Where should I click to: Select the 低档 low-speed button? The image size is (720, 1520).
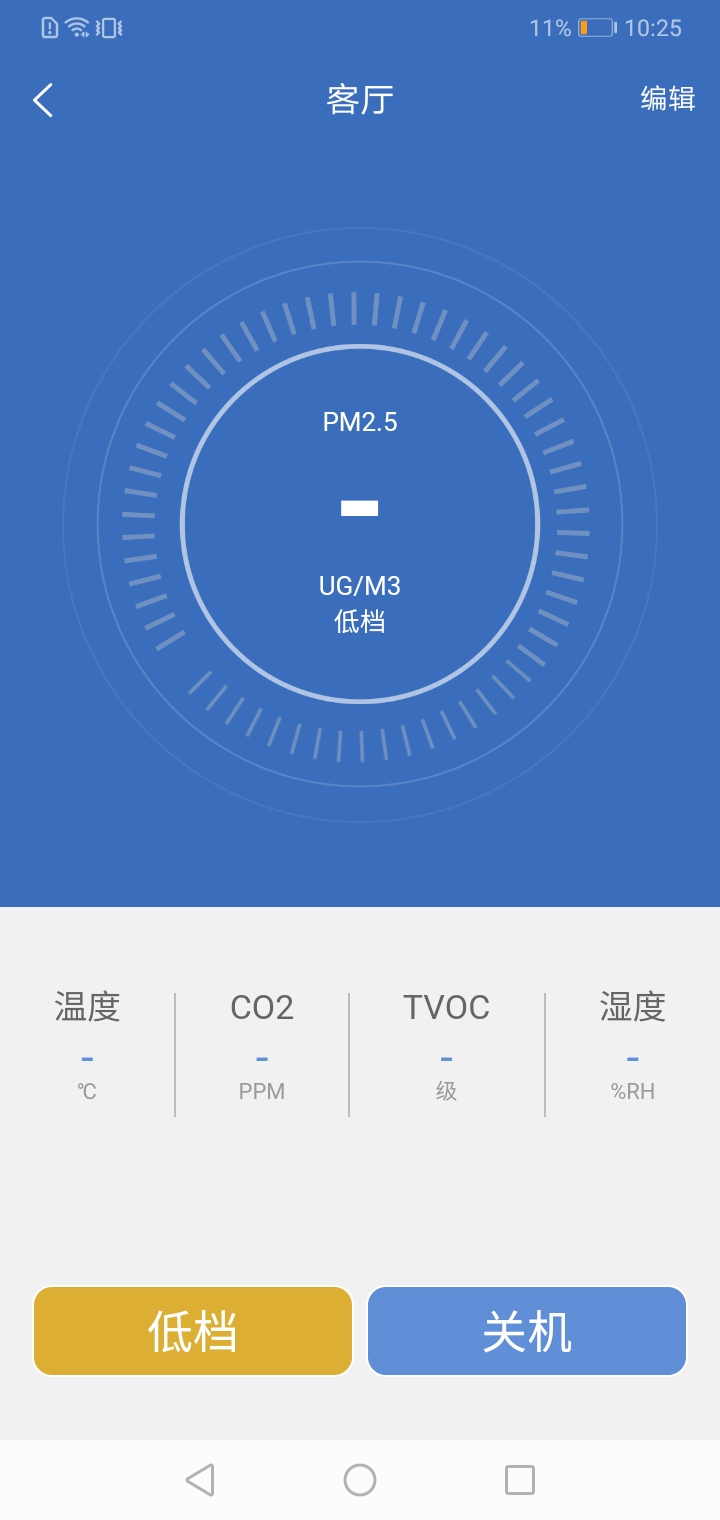(193, 1331)
